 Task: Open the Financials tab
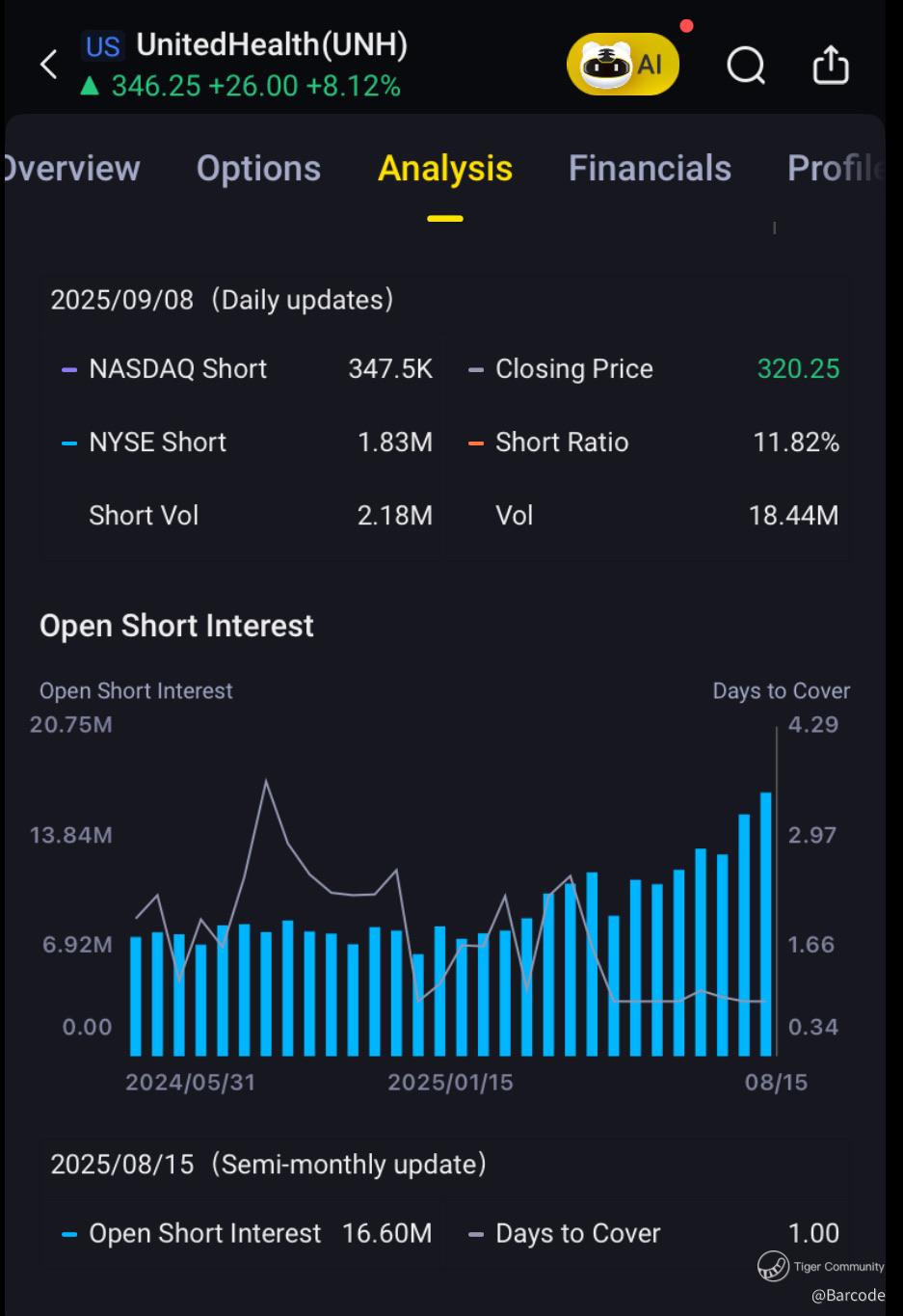(x=650, y=169)
